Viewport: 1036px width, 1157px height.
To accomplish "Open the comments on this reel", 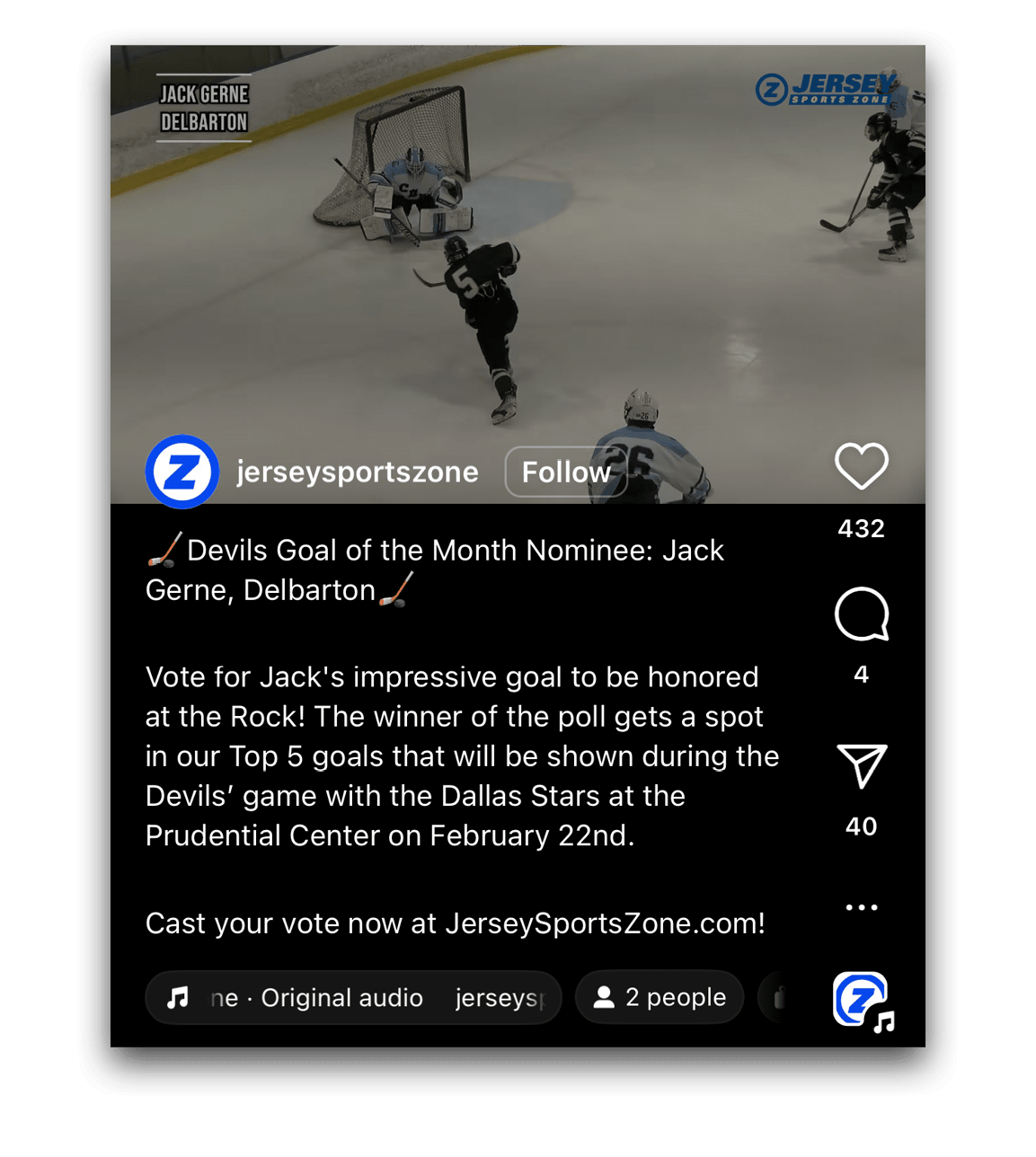I will [x=861, y=615].
